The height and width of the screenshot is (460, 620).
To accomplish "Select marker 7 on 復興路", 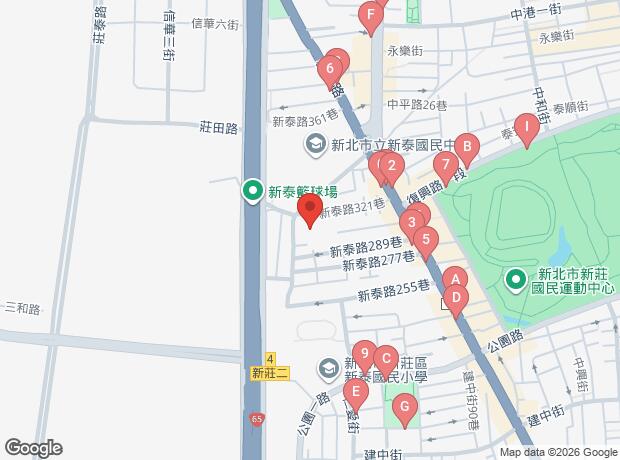I will coord(446,167).
